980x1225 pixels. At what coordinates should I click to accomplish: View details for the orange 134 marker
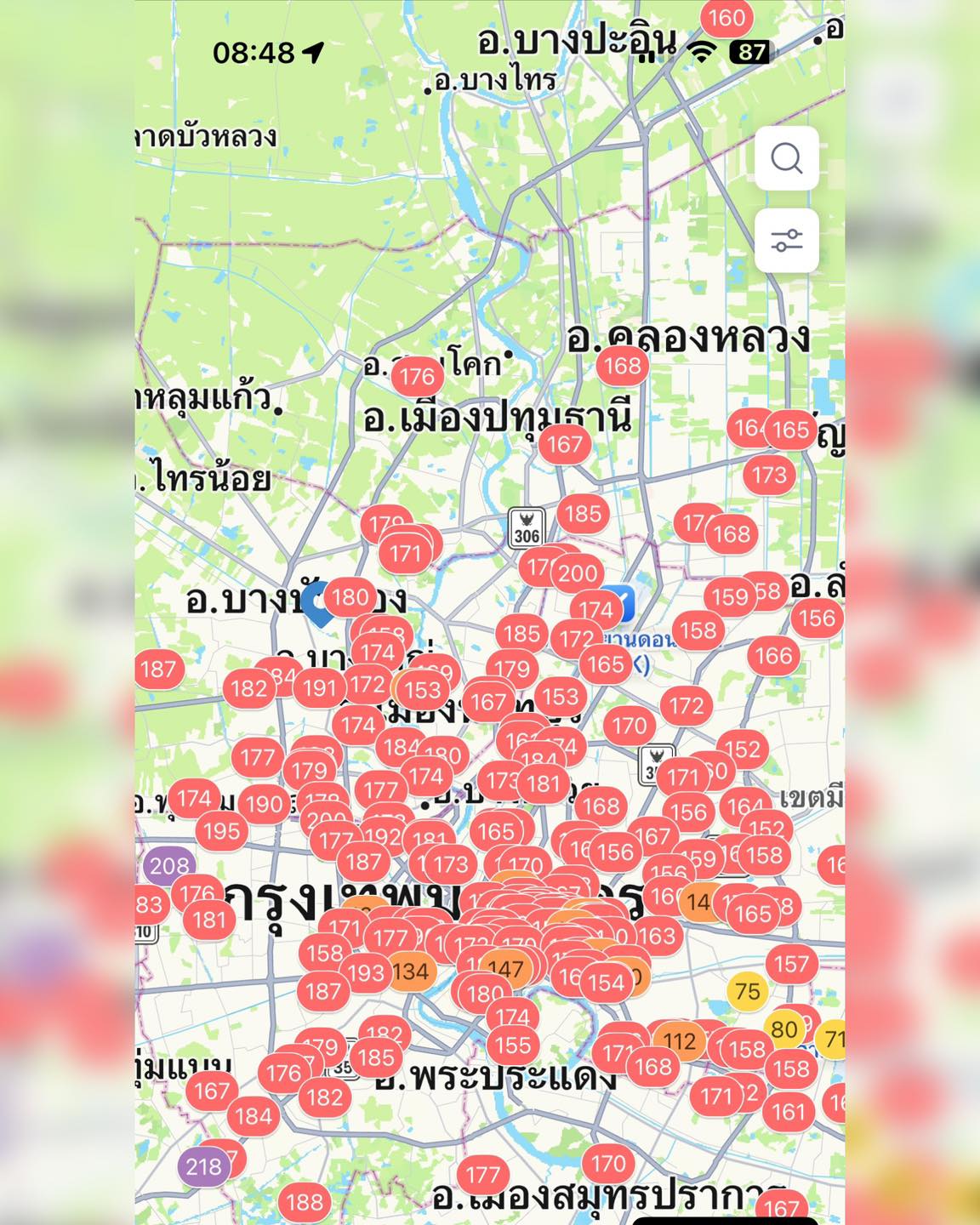(x=411, y=971)
